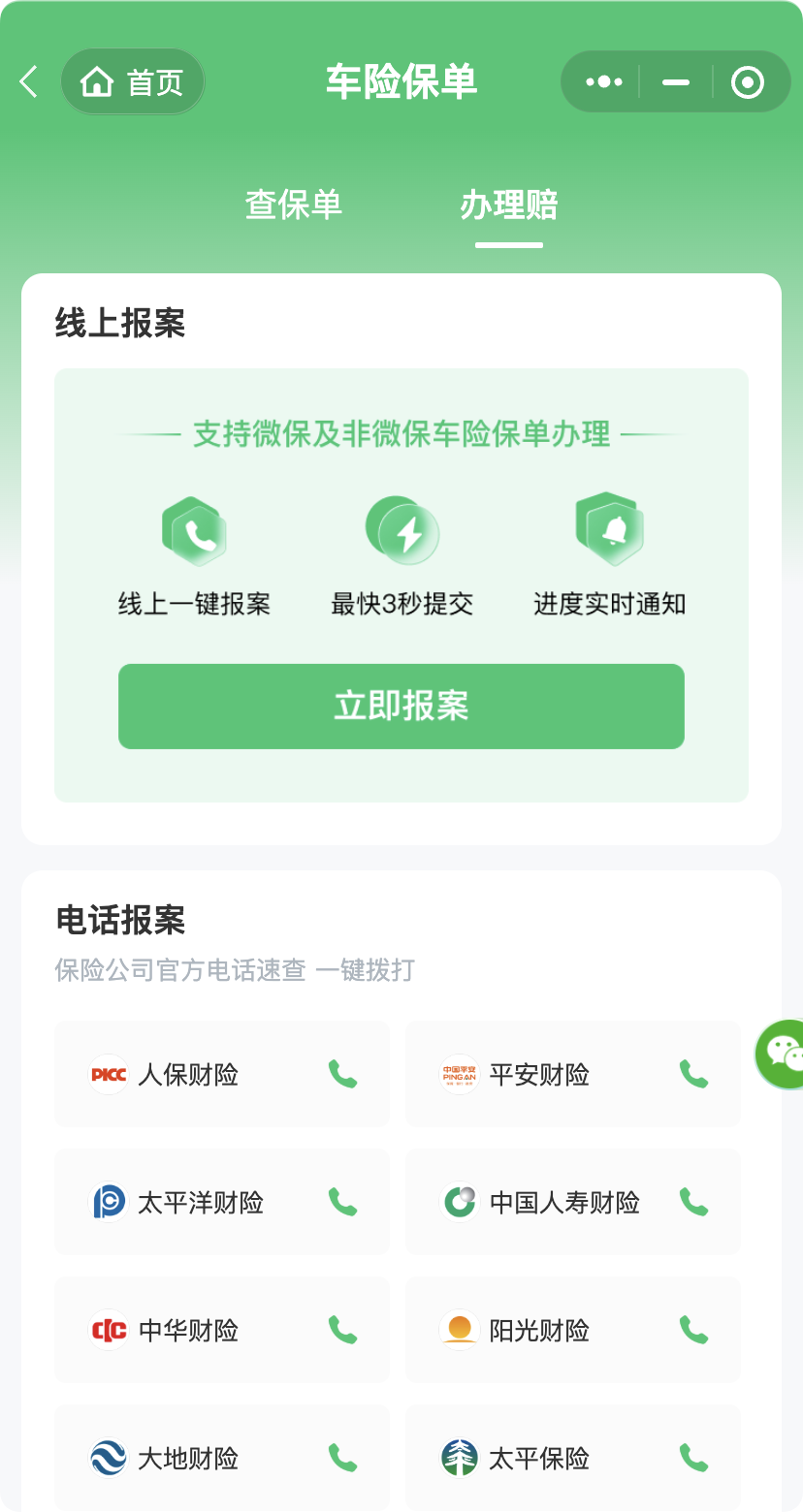Phone 阳光财险 for a claim report
Viewport: 803px width, 1512px height.
click(693, 1330)
